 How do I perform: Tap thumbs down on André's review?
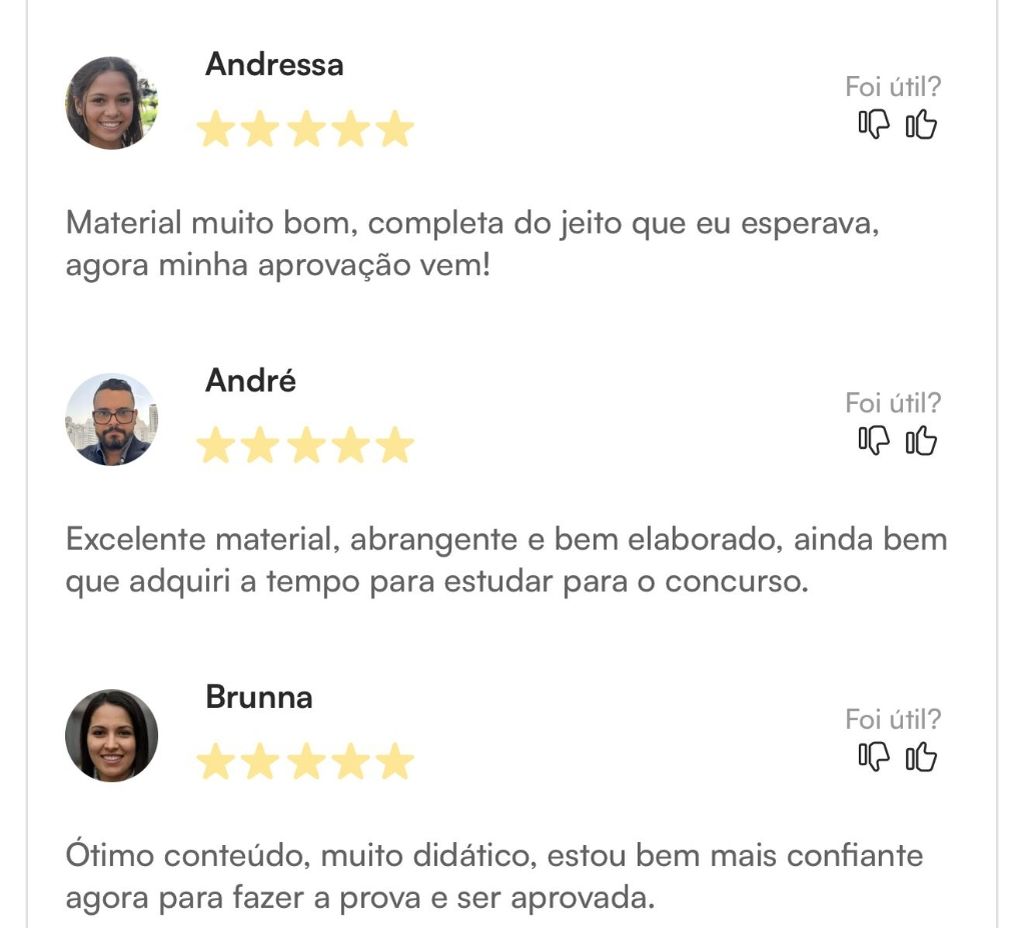[x=873, y=441]
